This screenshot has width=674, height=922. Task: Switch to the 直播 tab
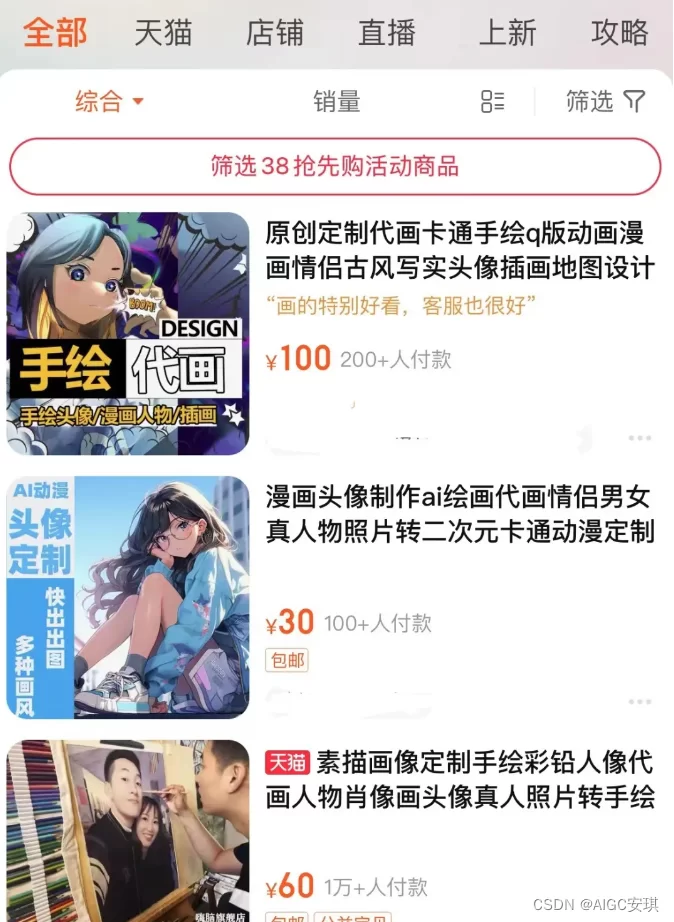point(387,32)
